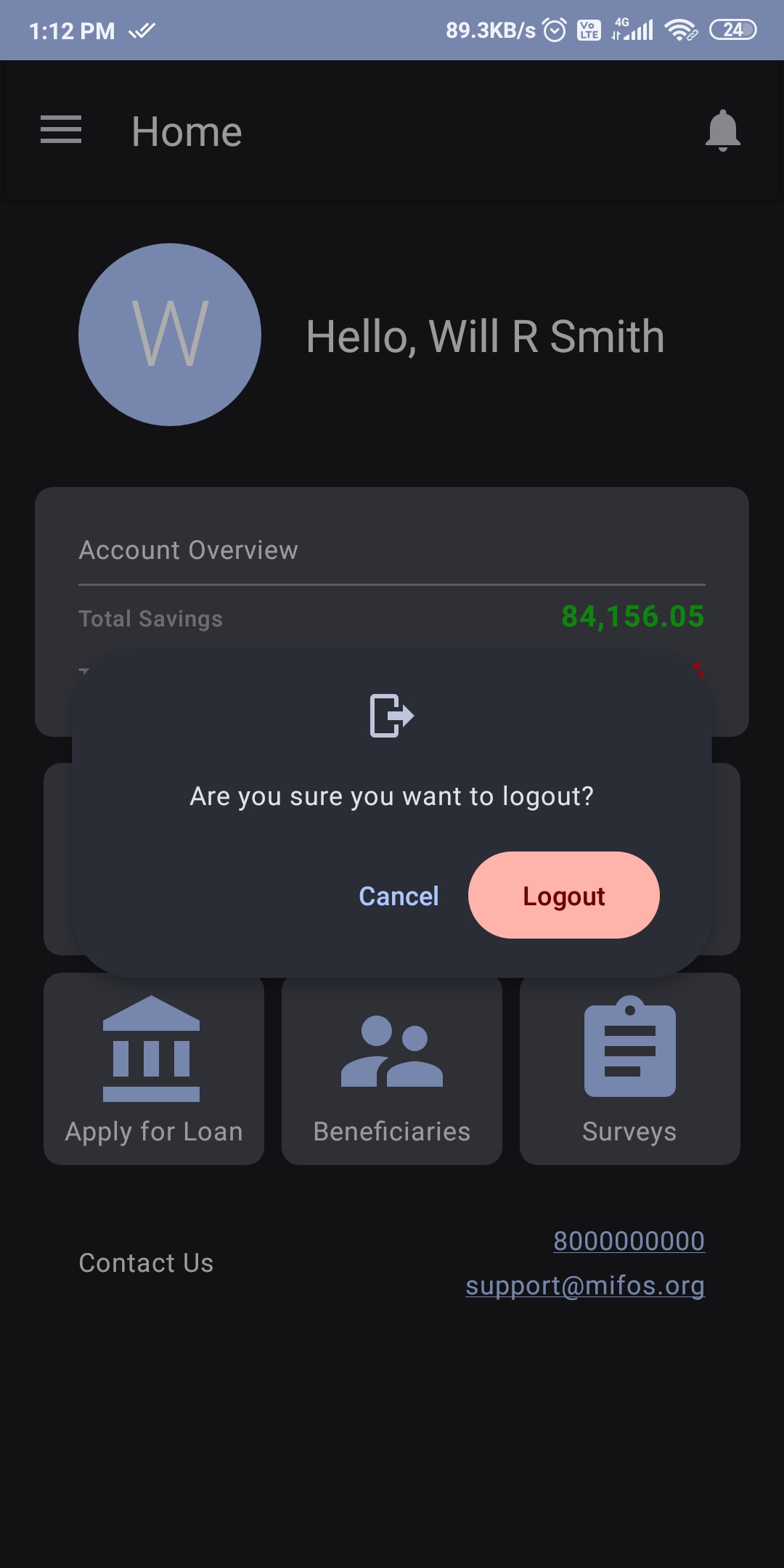Call support number 8000000000
The image size is (784, 1568).
(x=629, y=1241)
